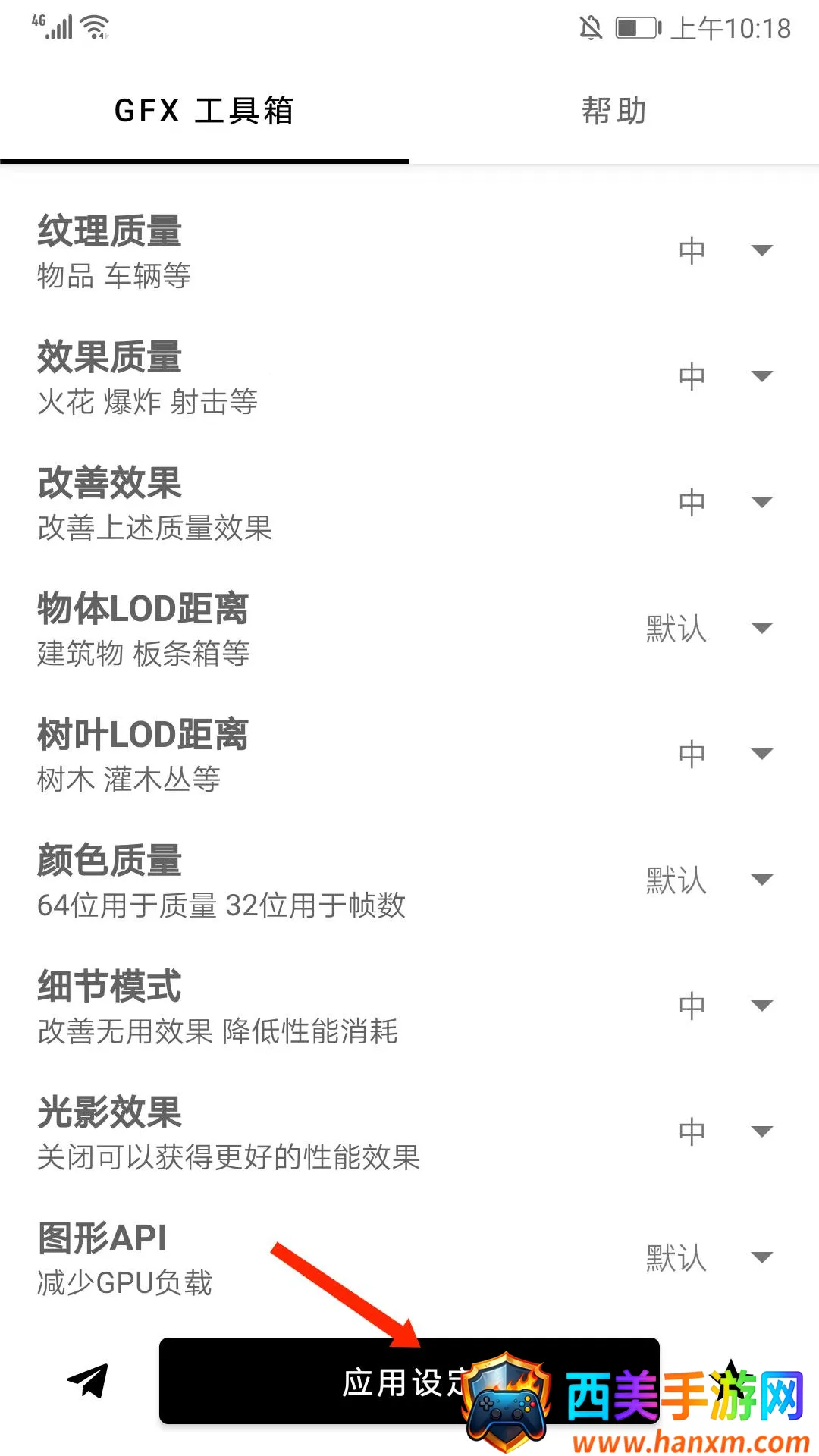
Task: Pick a 图形API option
Action: click(709, 1258)
